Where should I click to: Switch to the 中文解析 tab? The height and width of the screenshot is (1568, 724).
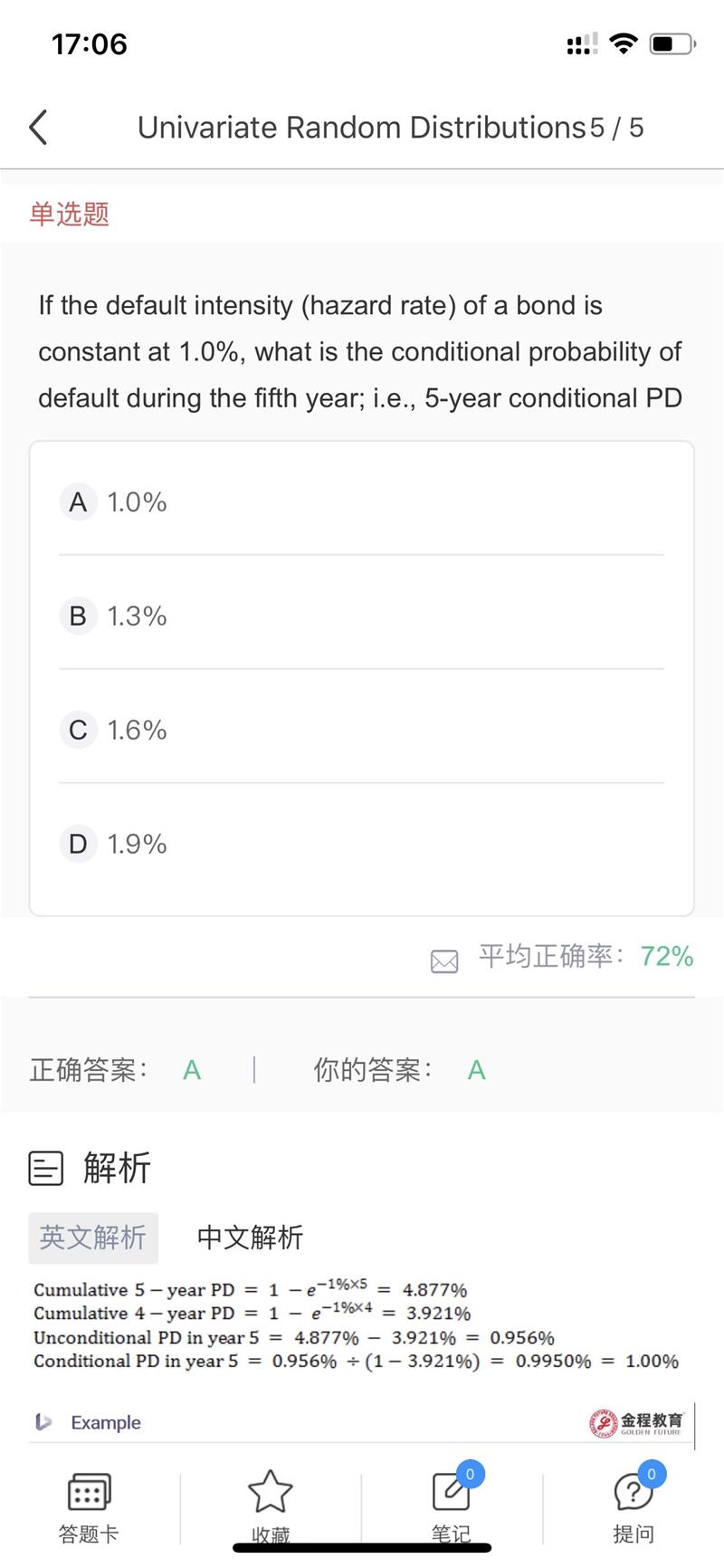point(250,1238)
